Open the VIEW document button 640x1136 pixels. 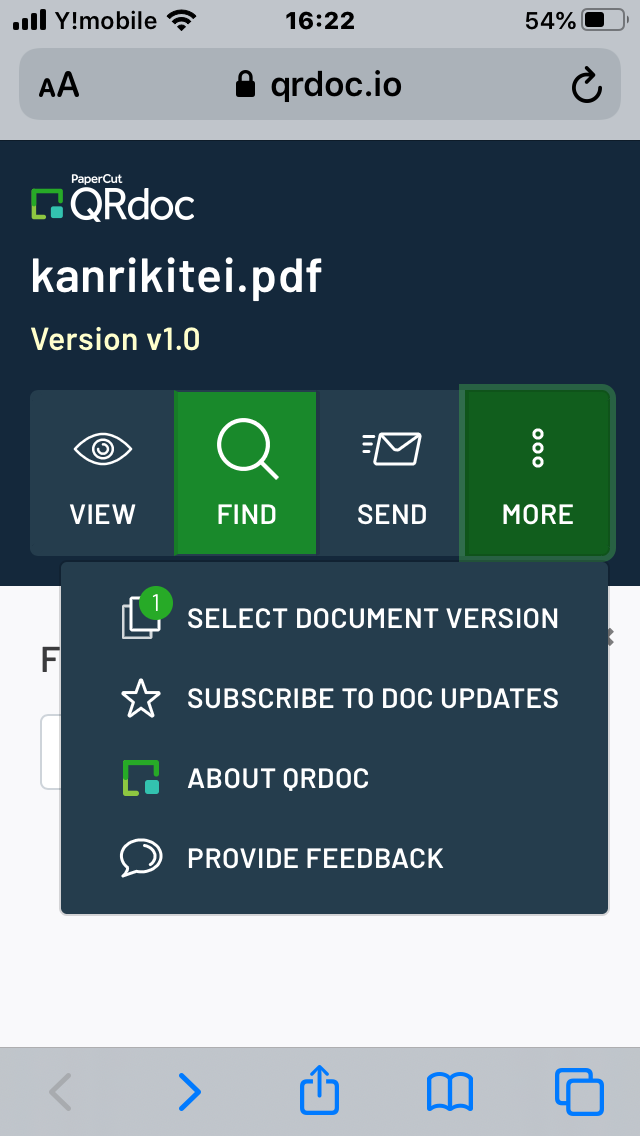click(102, 473)
